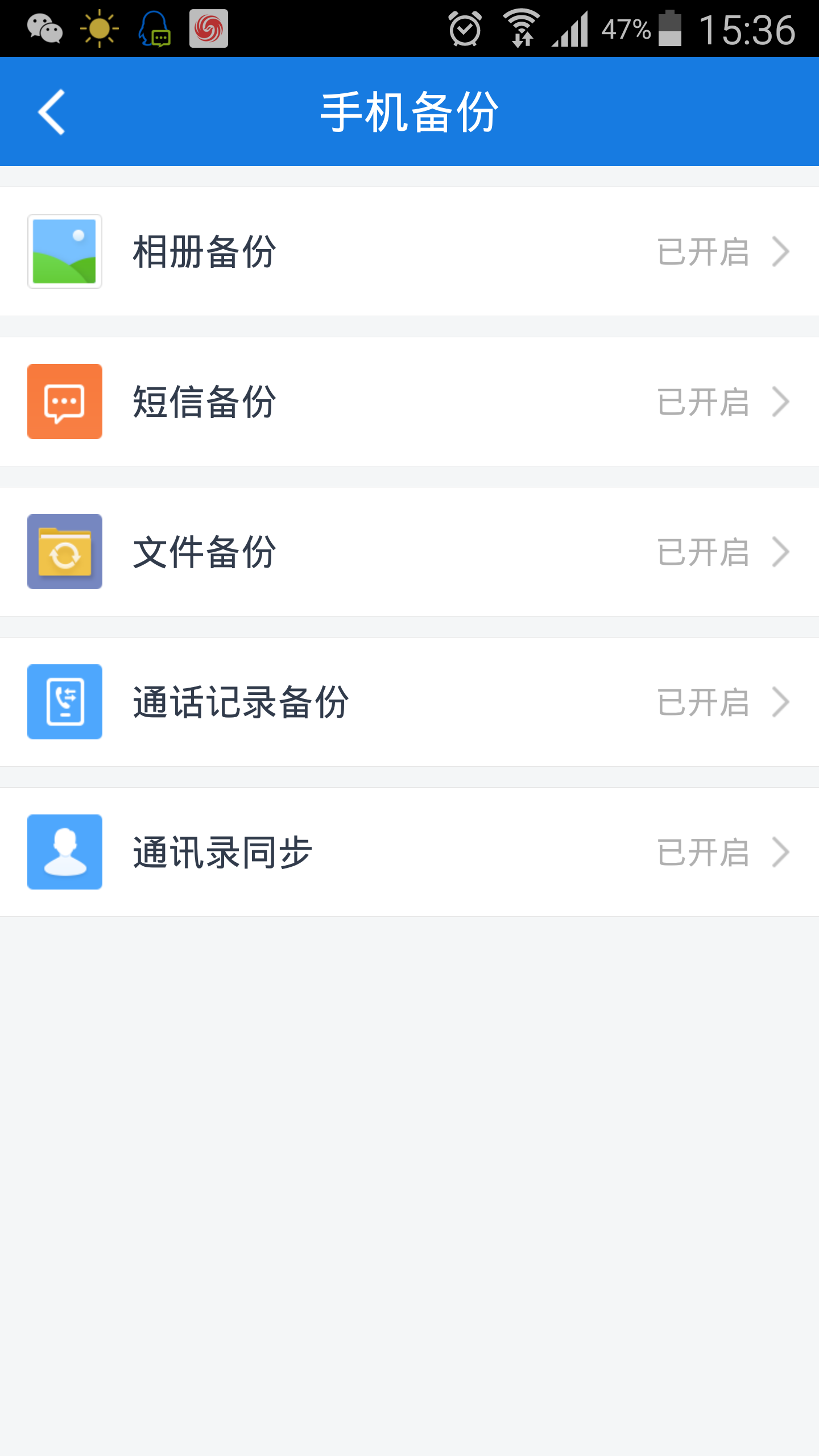Click the call log backup icon
Viewport: 819px width, 1456px height.
point(64,702)
